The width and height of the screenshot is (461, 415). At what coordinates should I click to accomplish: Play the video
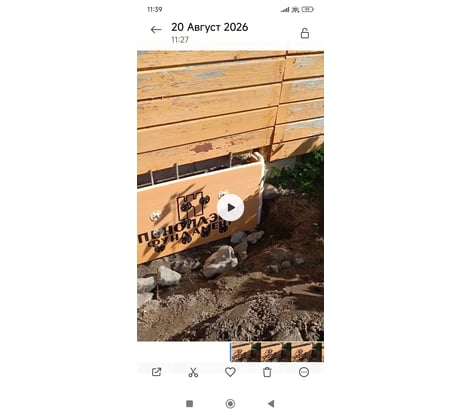[x=230, y=207]
